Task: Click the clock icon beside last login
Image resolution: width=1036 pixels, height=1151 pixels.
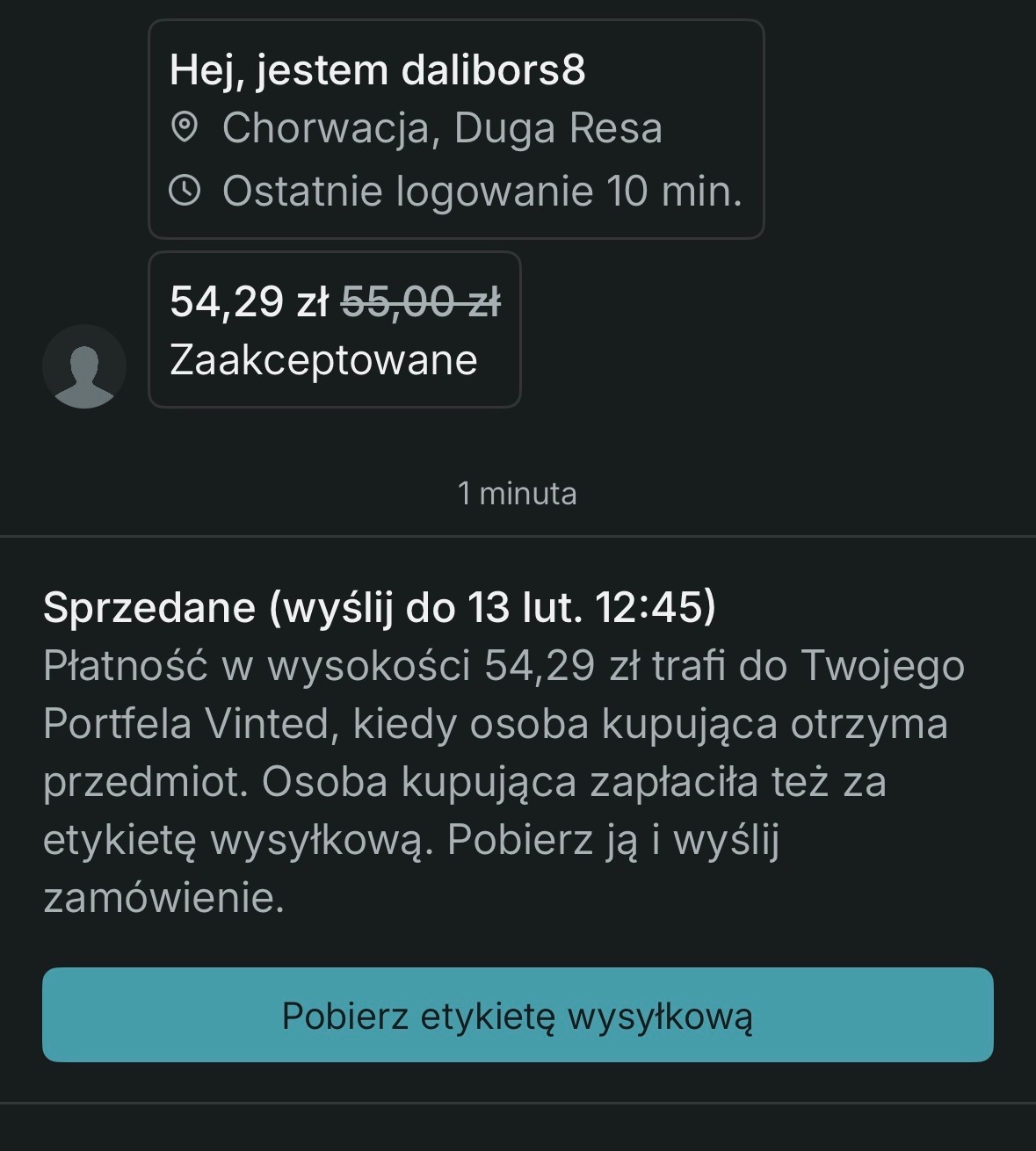Action: [x=185, y=189]
